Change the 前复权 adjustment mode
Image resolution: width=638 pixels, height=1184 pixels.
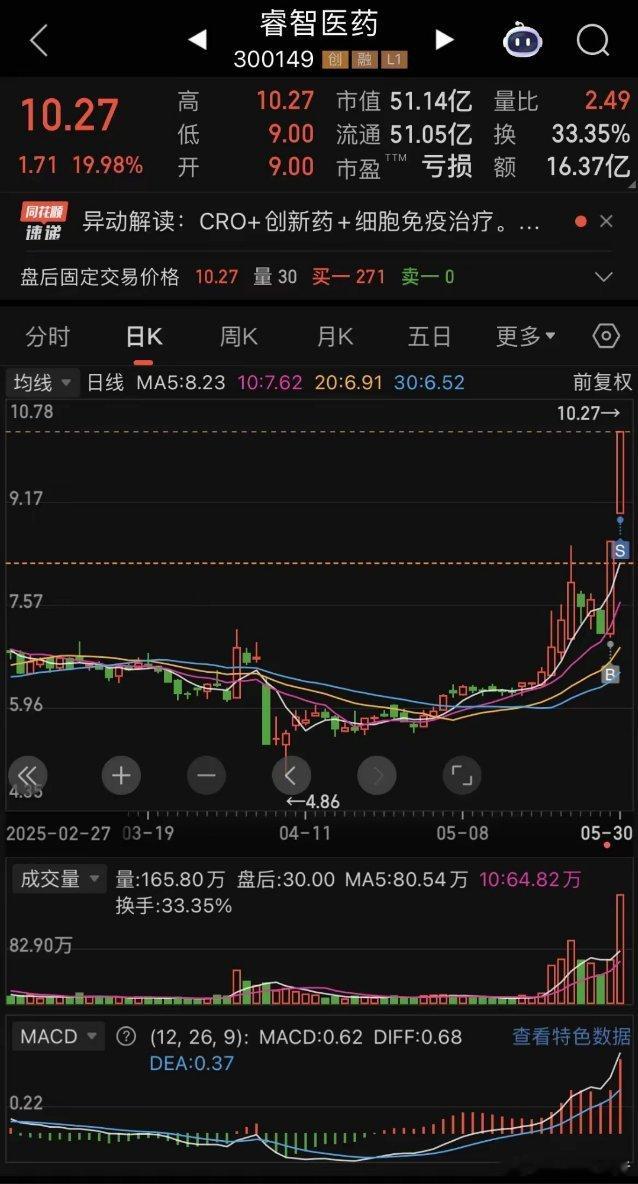click(602, 382)
